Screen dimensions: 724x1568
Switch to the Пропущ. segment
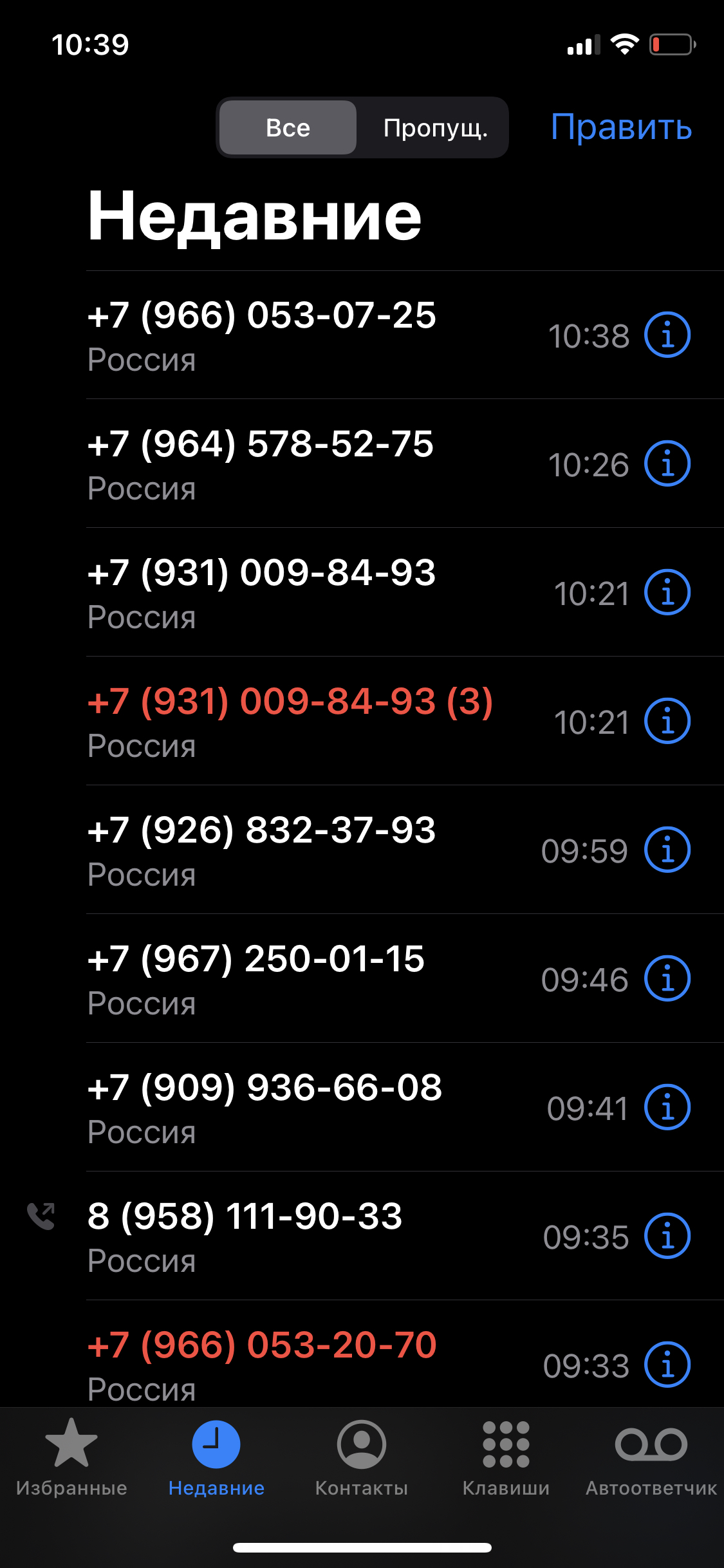435,127
